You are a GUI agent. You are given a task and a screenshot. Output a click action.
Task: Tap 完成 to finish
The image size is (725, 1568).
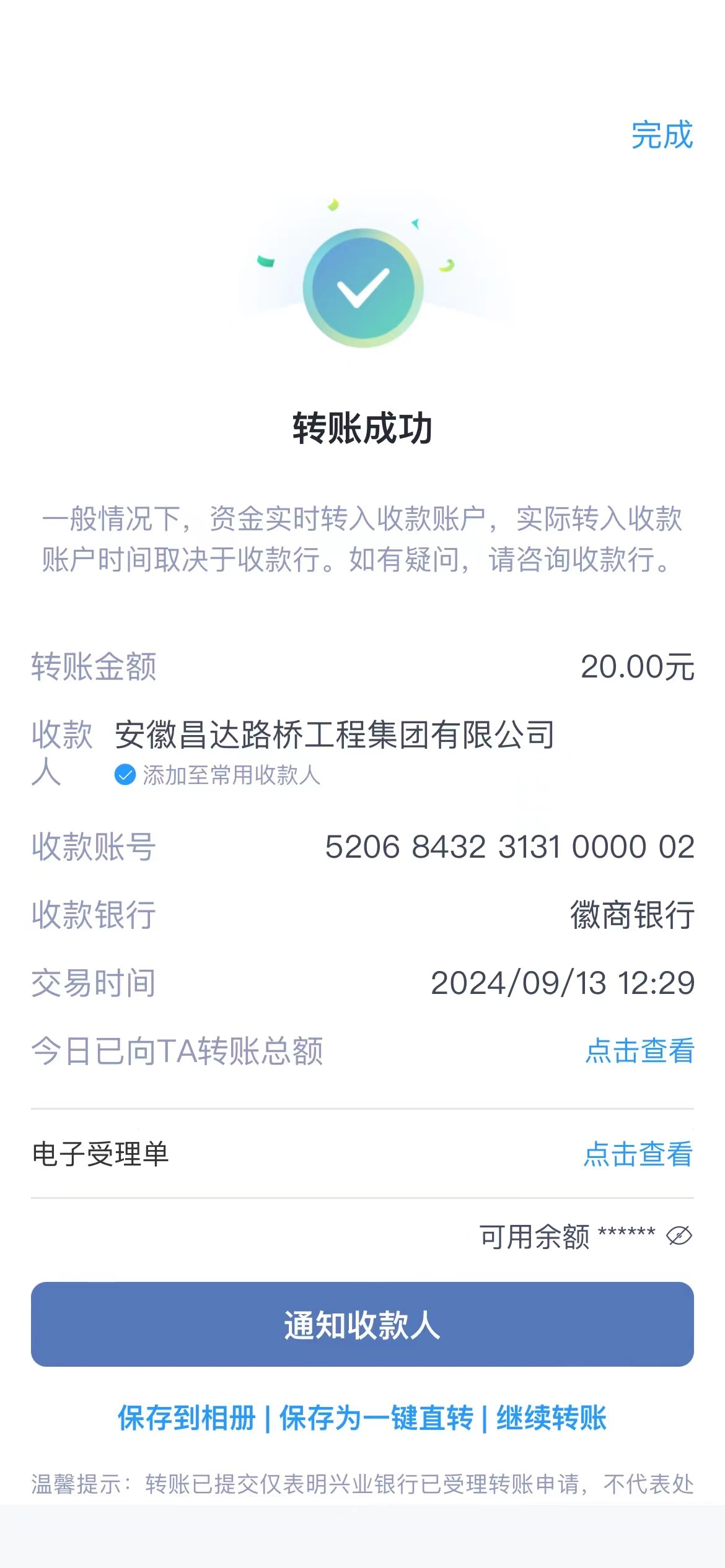(x=661, y=135)
